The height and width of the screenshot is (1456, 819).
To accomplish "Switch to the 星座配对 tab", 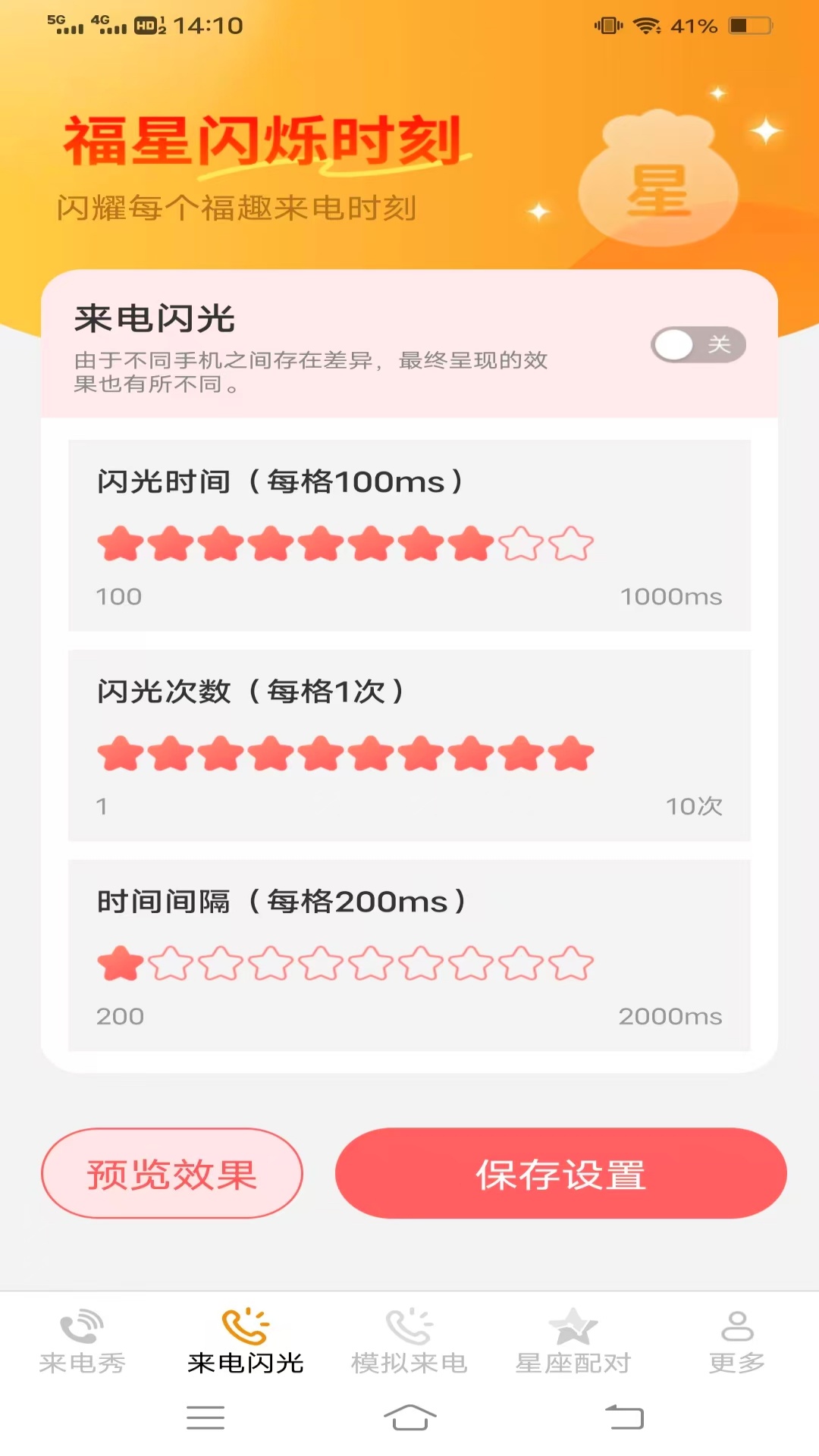I will point(573,1342).
